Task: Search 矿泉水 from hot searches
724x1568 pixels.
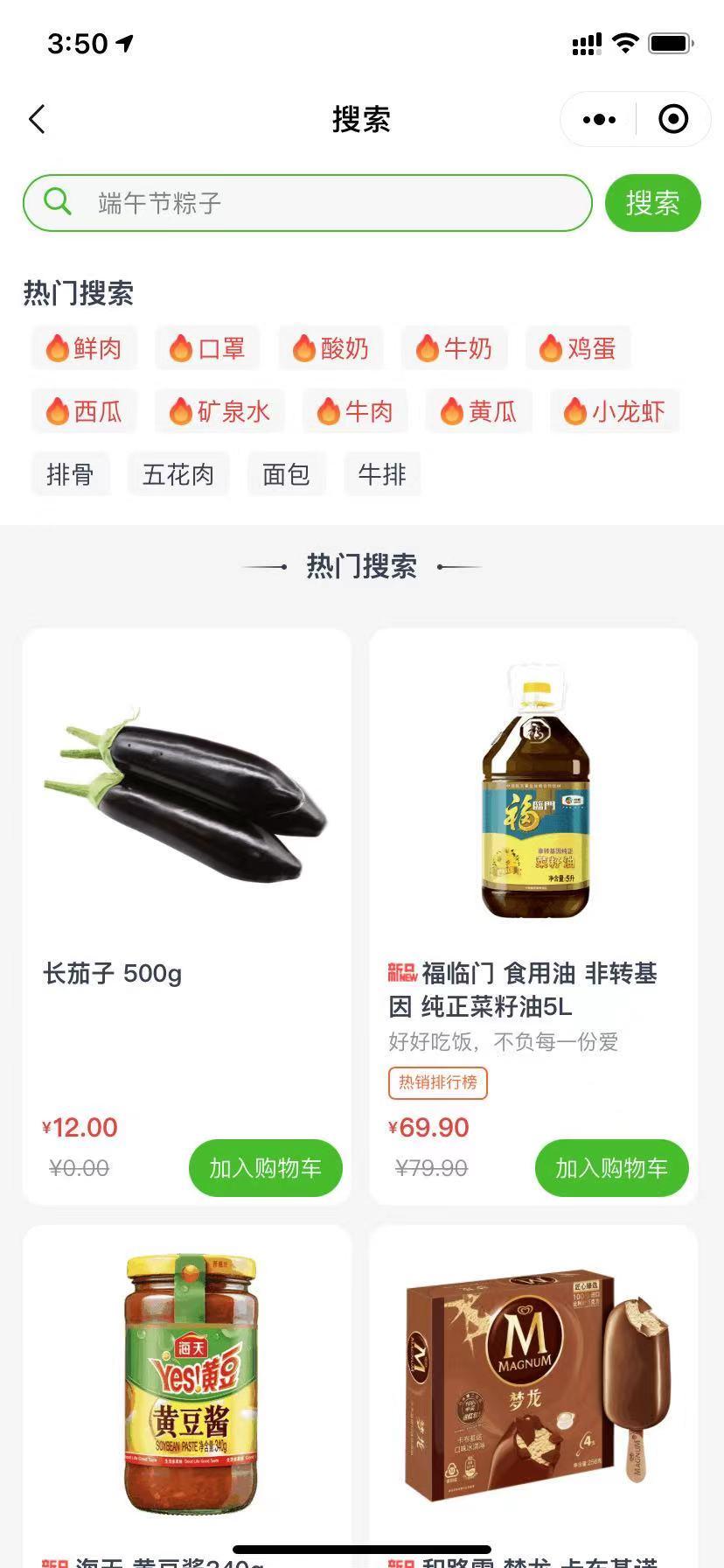Action: [x=219, y=411]
